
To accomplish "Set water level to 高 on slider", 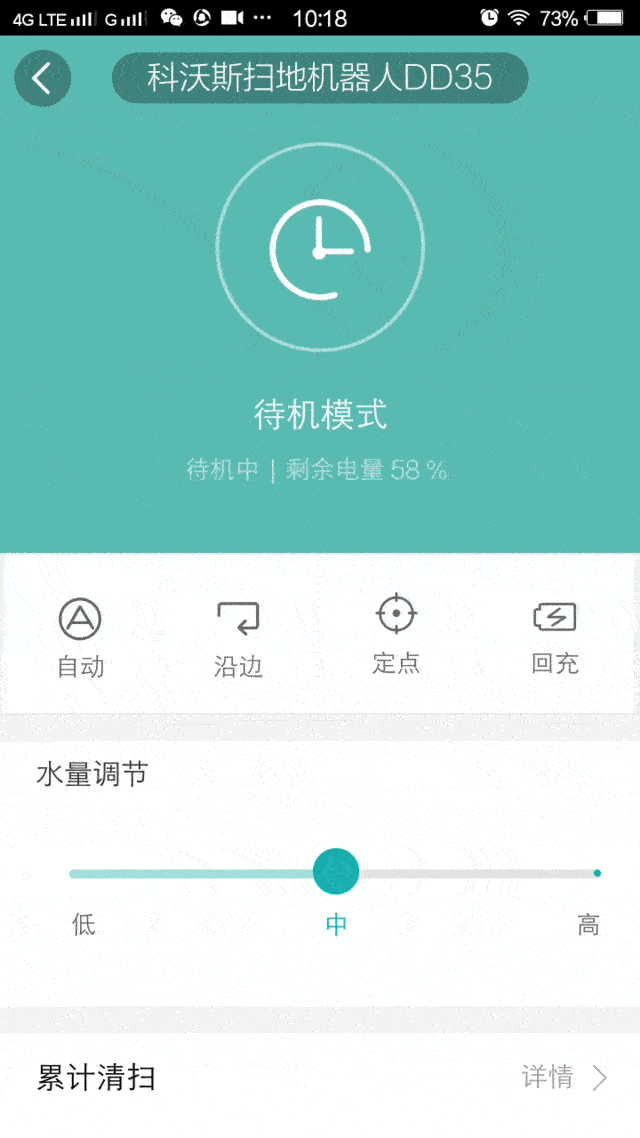I will [596, 873].
